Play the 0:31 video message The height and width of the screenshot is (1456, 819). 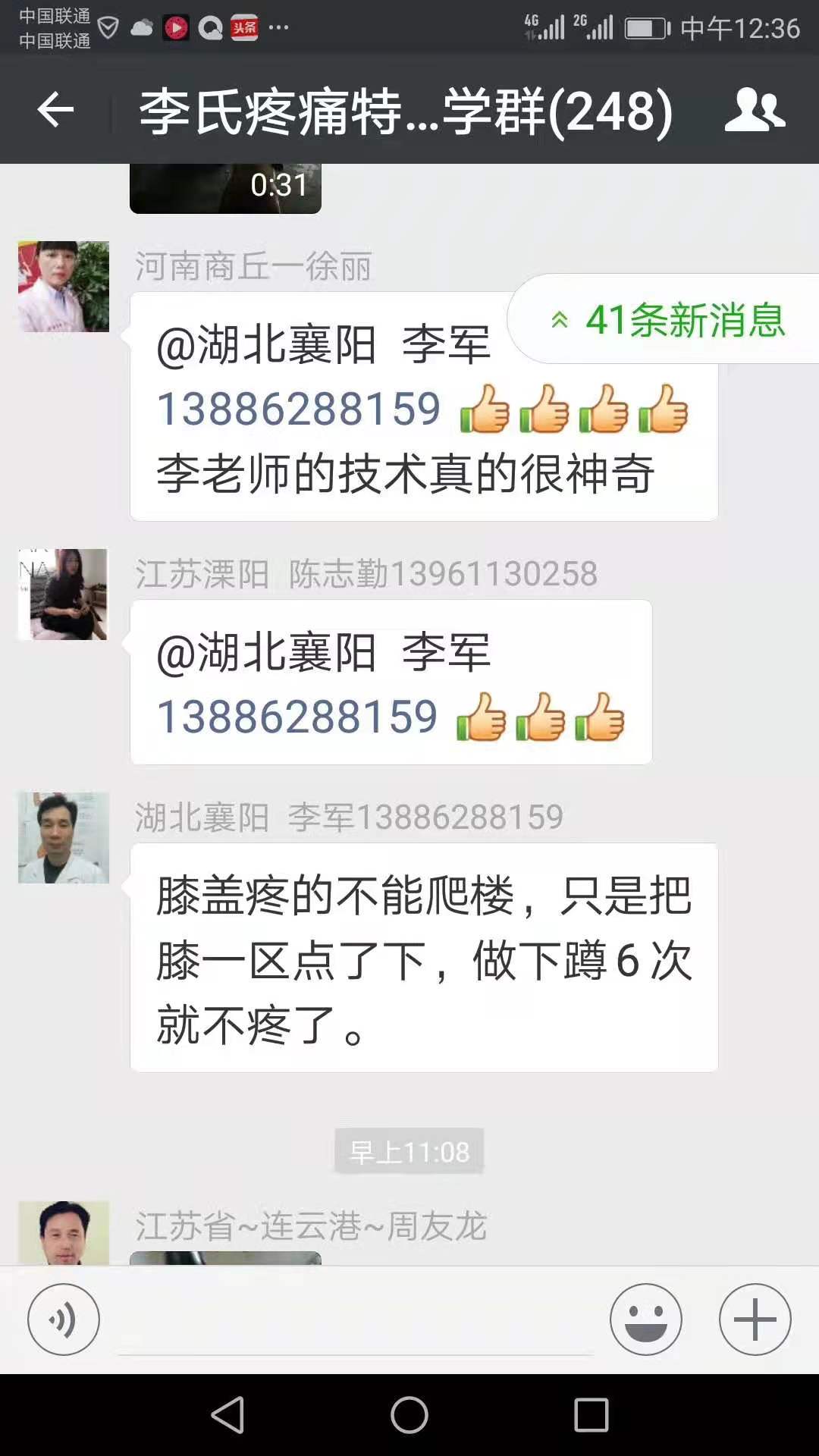[225, 187]
